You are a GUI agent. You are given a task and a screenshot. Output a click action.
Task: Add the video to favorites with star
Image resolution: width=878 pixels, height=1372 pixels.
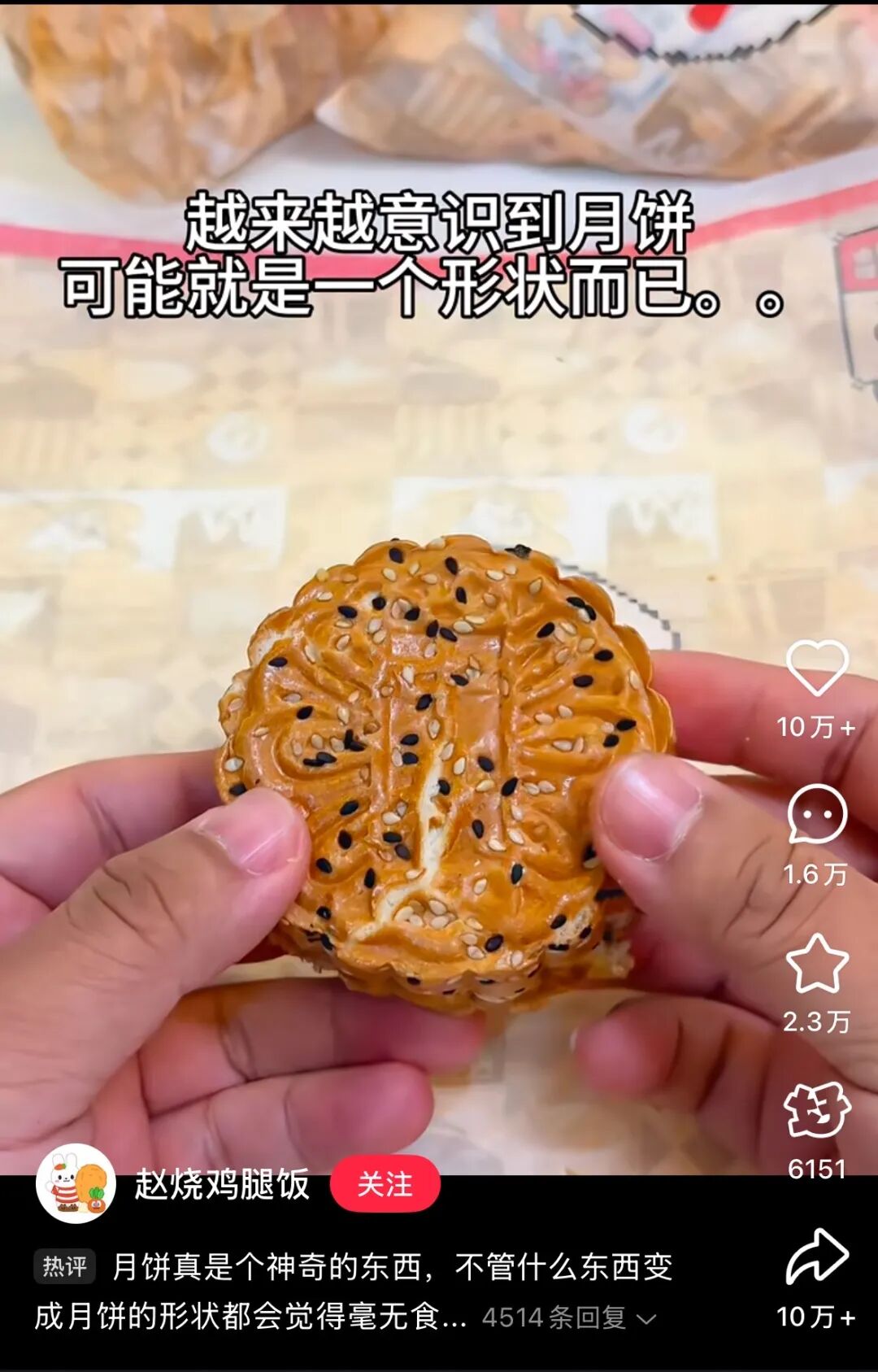pyautogui.click(x=817, y=963)
